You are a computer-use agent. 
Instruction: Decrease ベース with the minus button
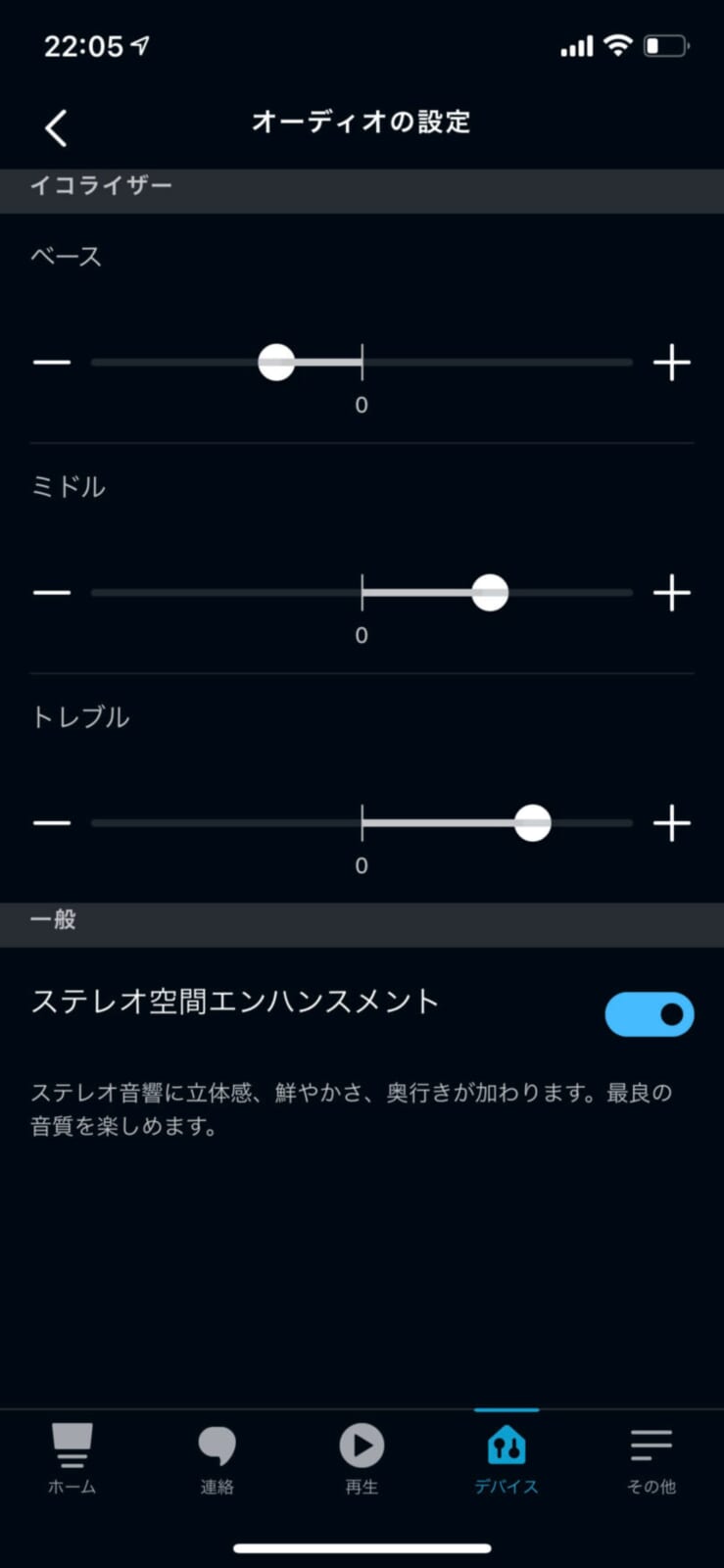(52, 363)
